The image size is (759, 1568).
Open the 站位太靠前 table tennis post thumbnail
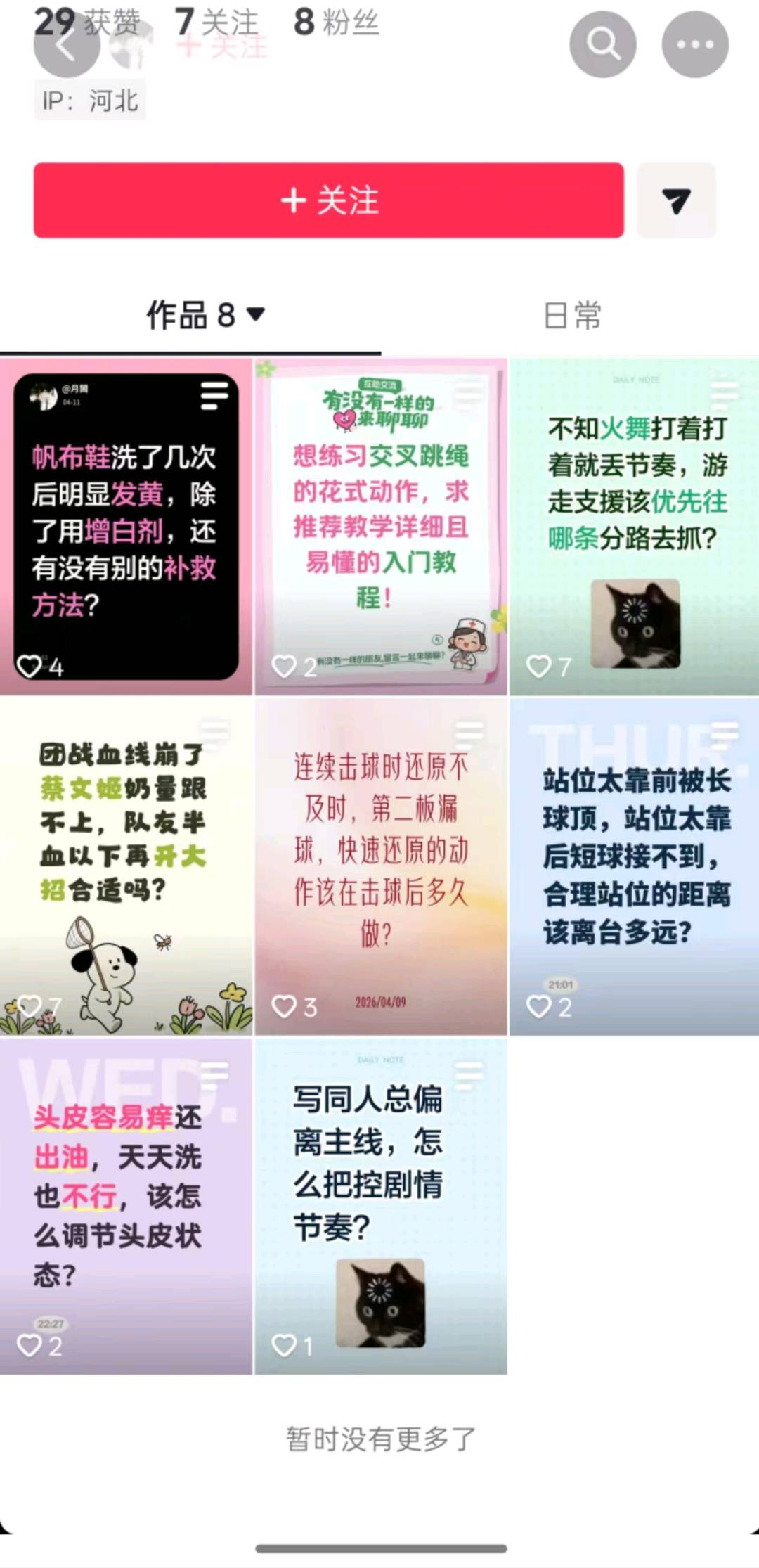click(632, 865)
